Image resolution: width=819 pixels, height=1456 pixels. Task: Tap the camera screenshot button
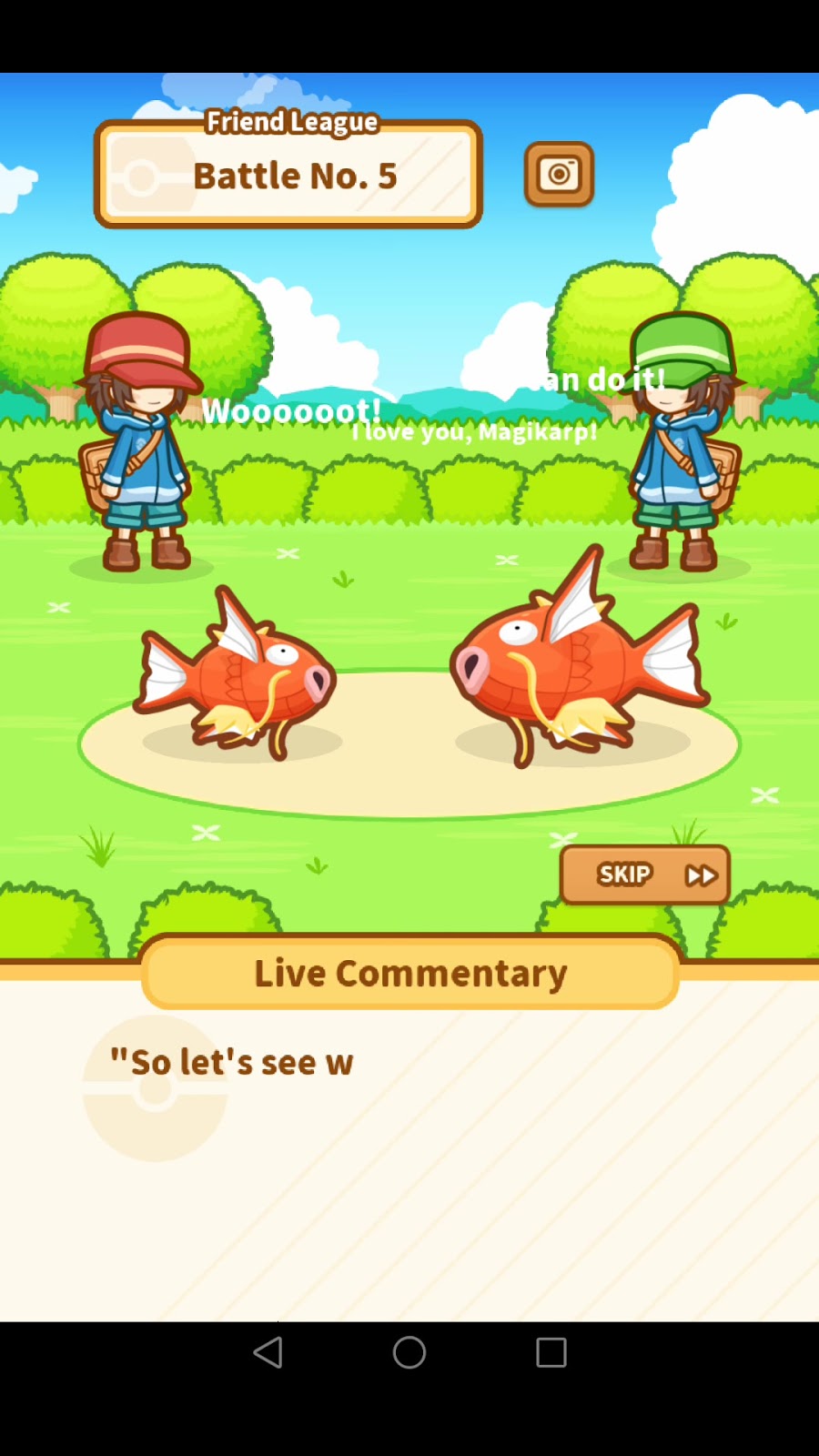(x=559, y=174)
